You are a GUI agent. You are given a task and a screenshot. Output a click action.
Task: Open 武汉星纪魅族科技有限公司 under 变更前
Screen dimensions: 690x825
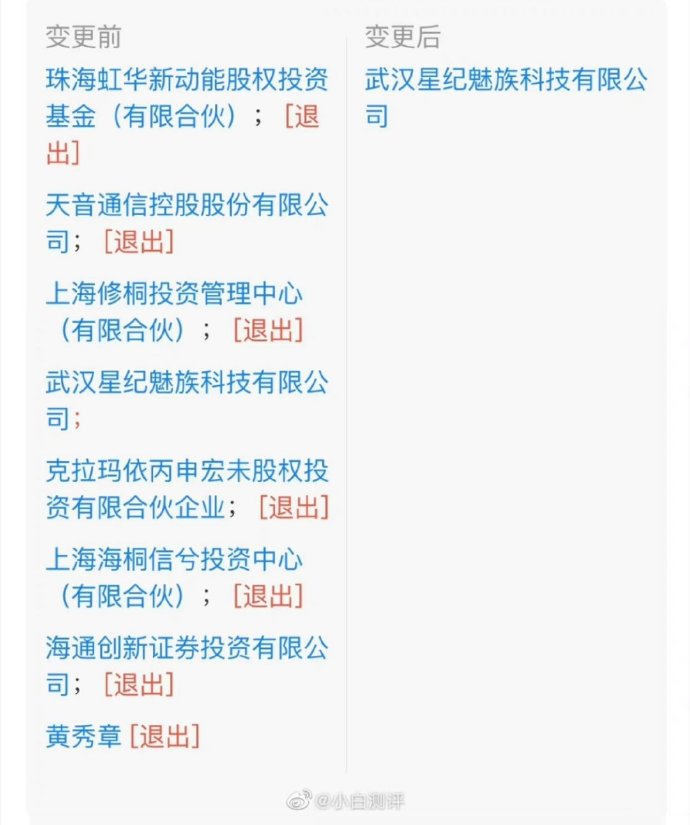click(x=187, y=382)
